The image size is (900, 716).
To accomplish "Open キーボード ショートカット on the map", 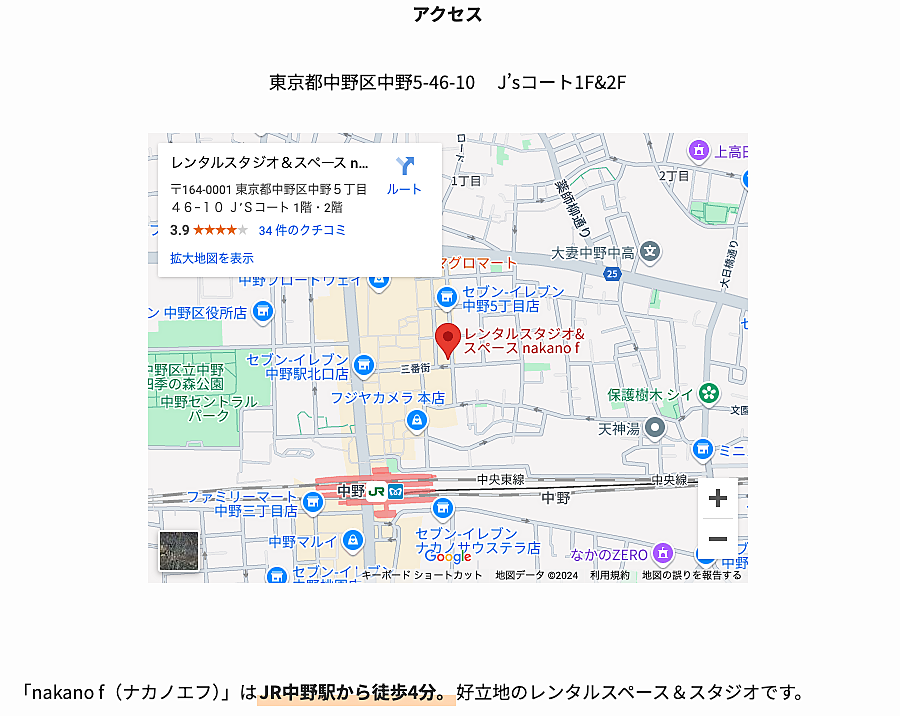I will click(x=422, y=575).
